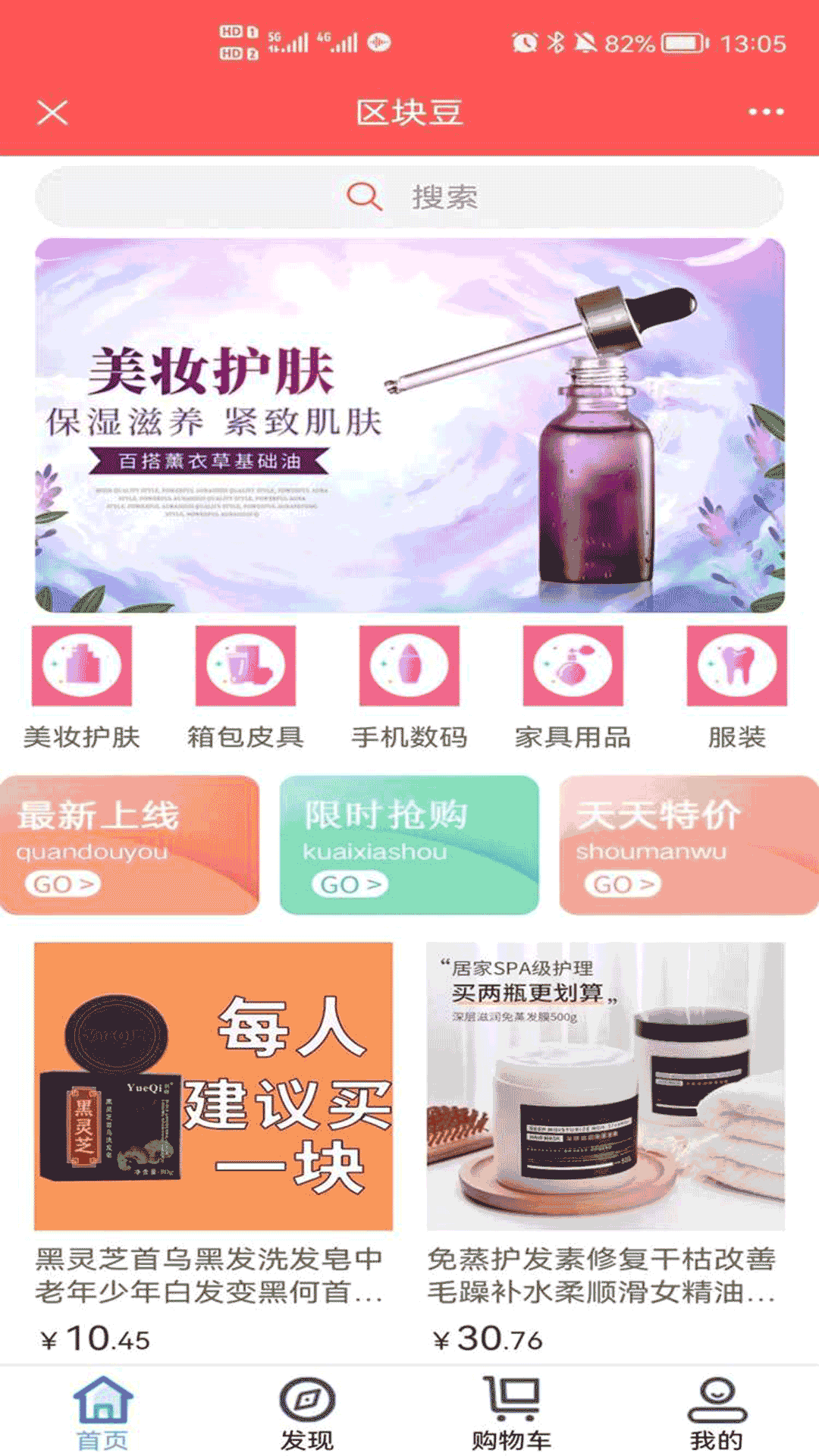The height and width of the screenshot is (1456, 819).
Task: View the 免蒸护发素 hair mask product
Action: coord(605,1137)
